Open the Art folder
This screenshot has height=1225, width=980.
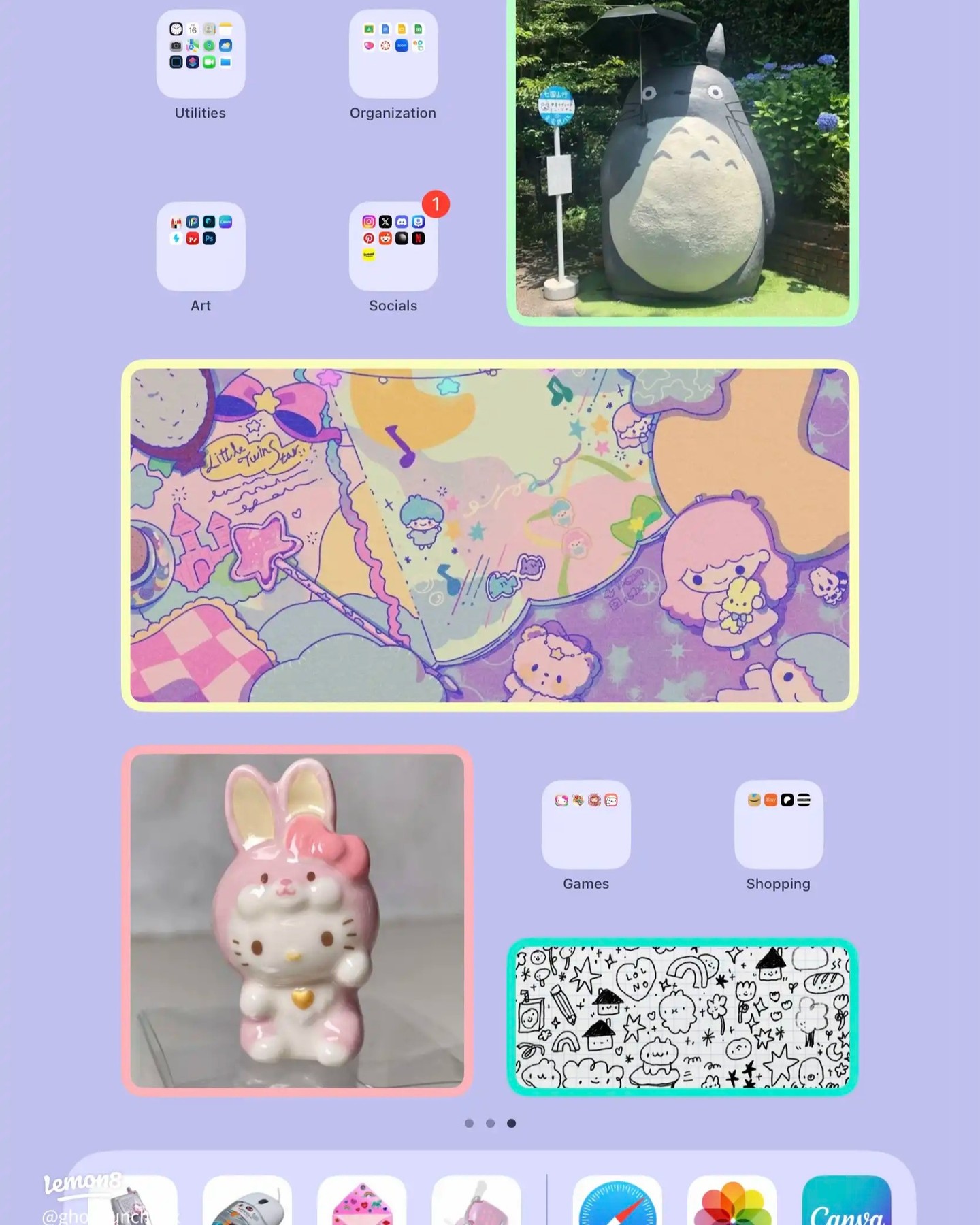click(x=201, y=246)
